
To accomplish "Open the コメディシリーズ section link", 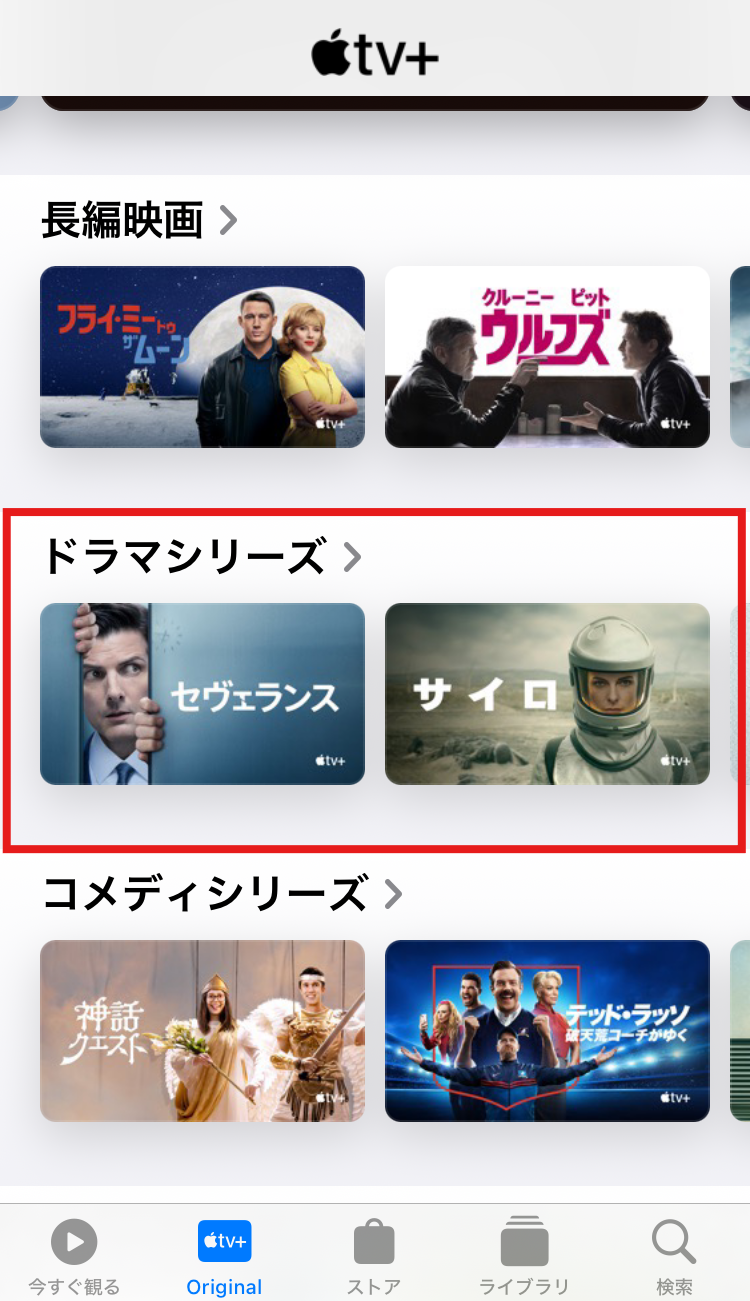I will [222, 894].
